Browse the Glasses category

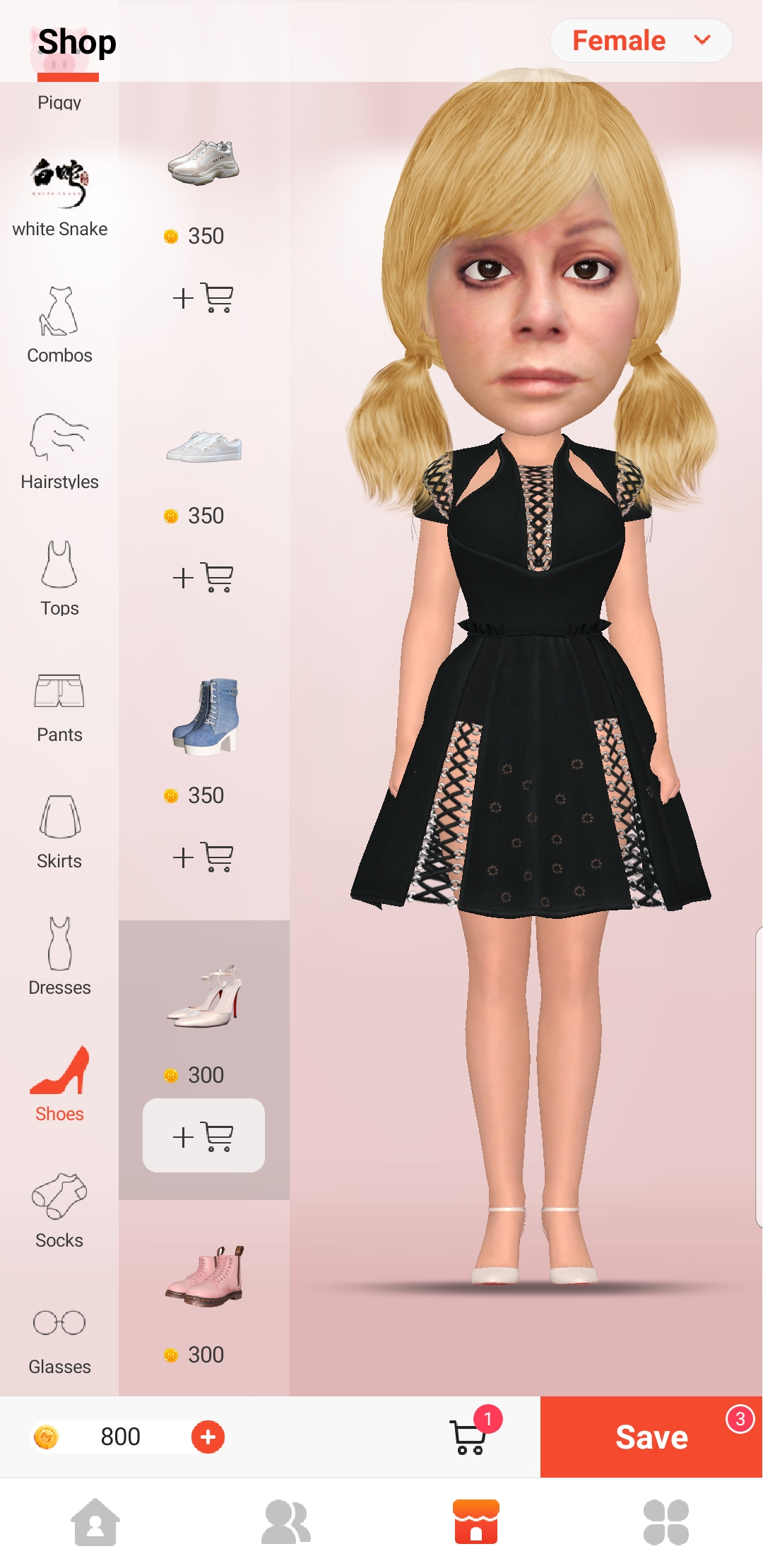point(59,1336)
